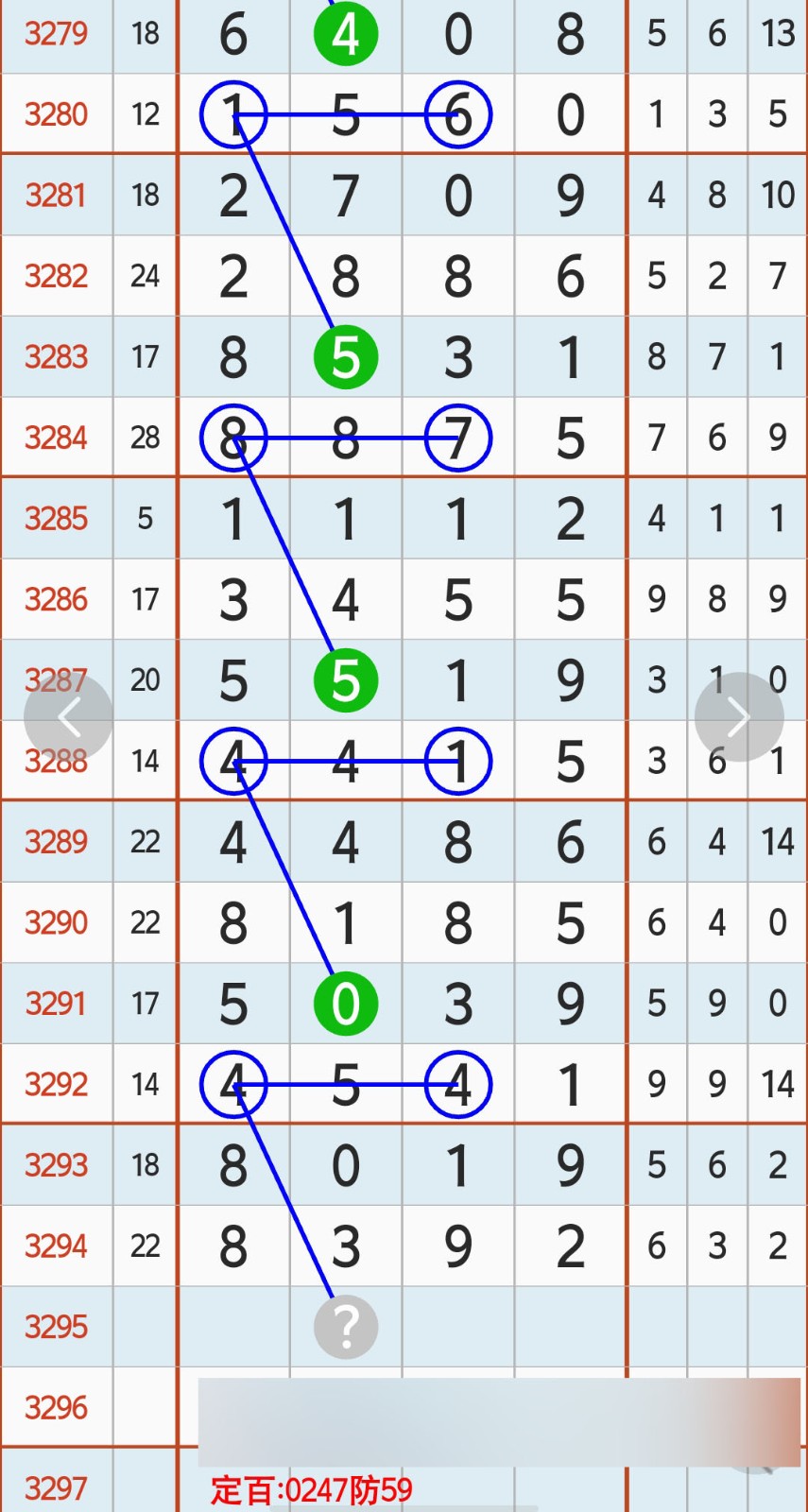Tap the green 0 marker in row 3291
Image resolution: width=808 pixels, height=1512 pixels.
point(346,1004)
